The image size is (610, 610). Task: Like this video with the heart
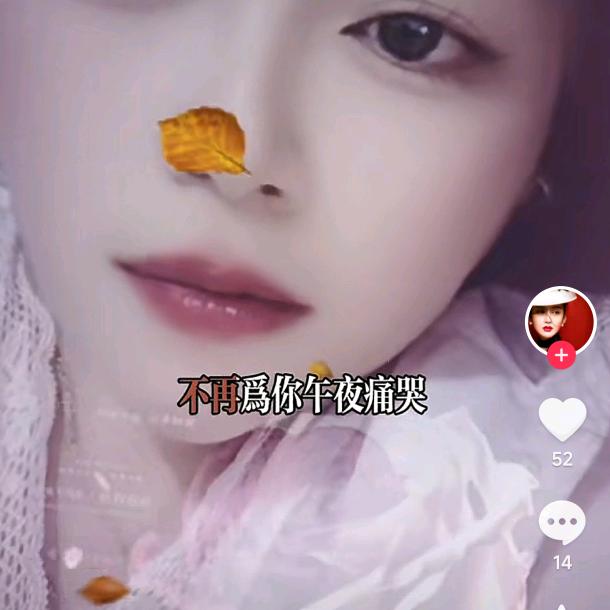[562, 420]
